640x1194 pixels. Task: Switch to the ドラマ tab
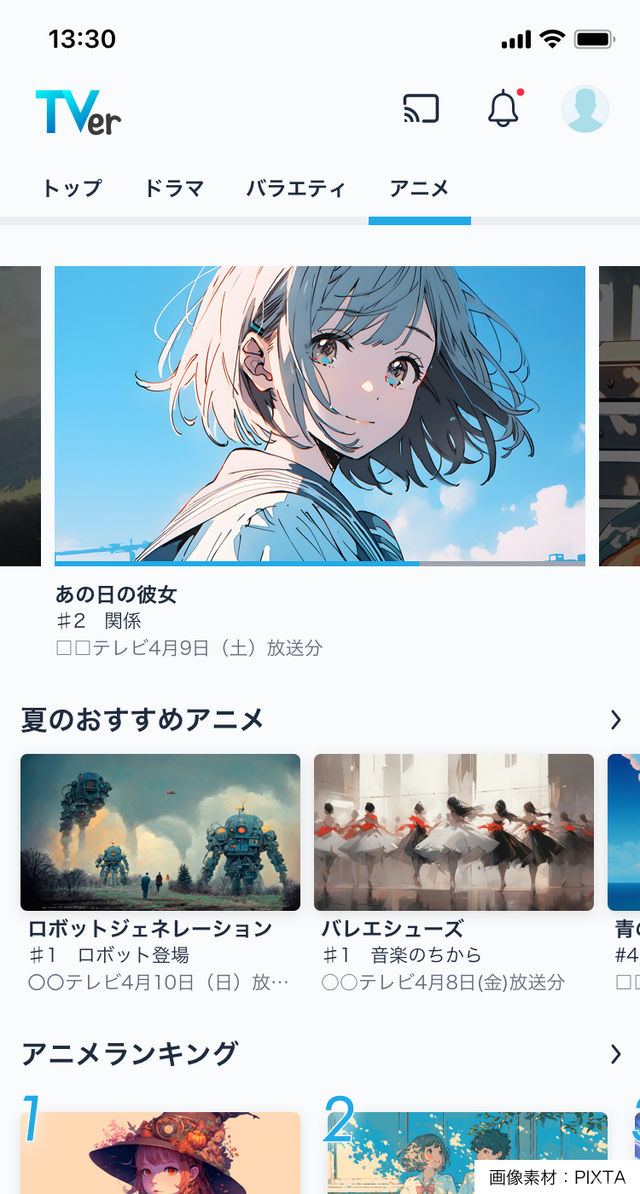pyautogui.click(x=174, y=188)
